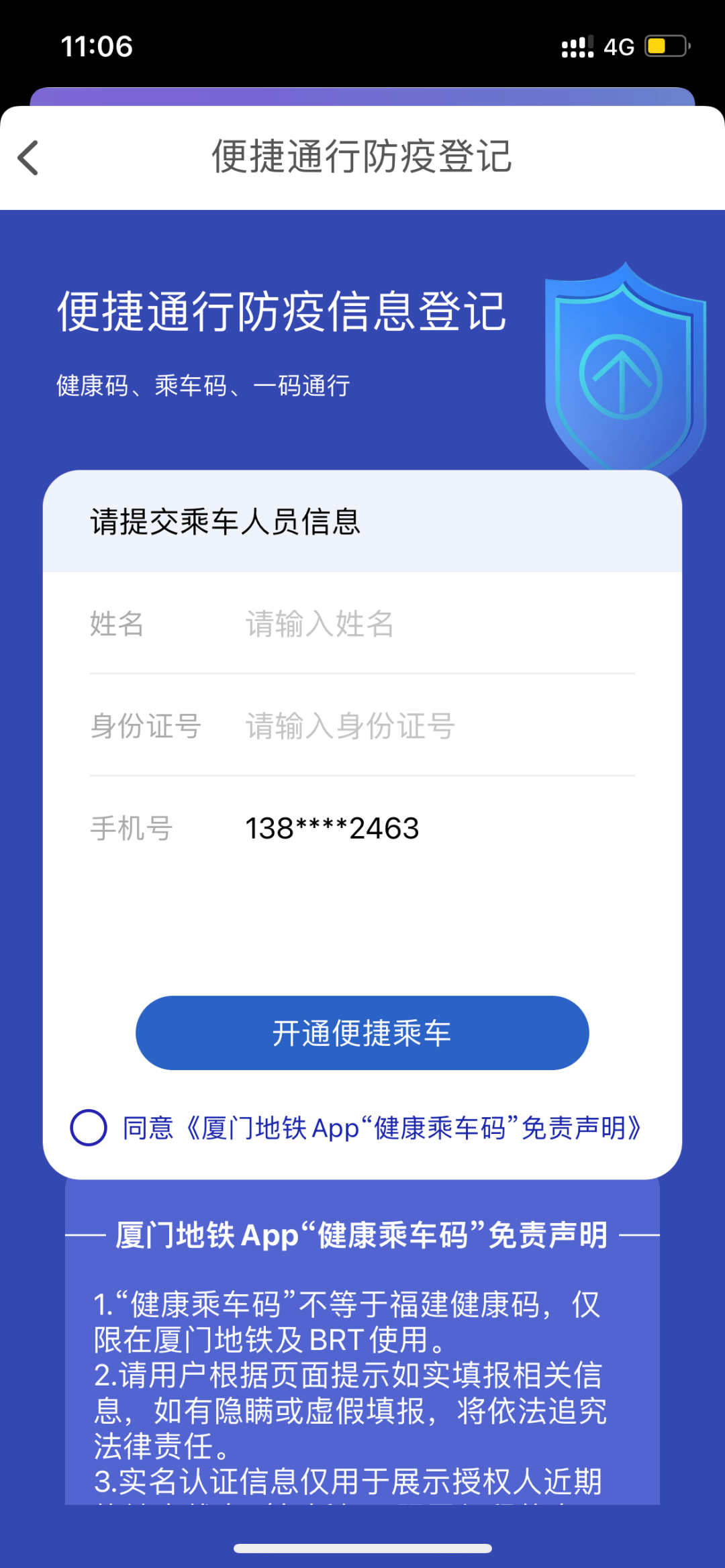
Task: Tap the 健康码、乘车码、一码通行 subtitle
Action: [x=203, y=386]
